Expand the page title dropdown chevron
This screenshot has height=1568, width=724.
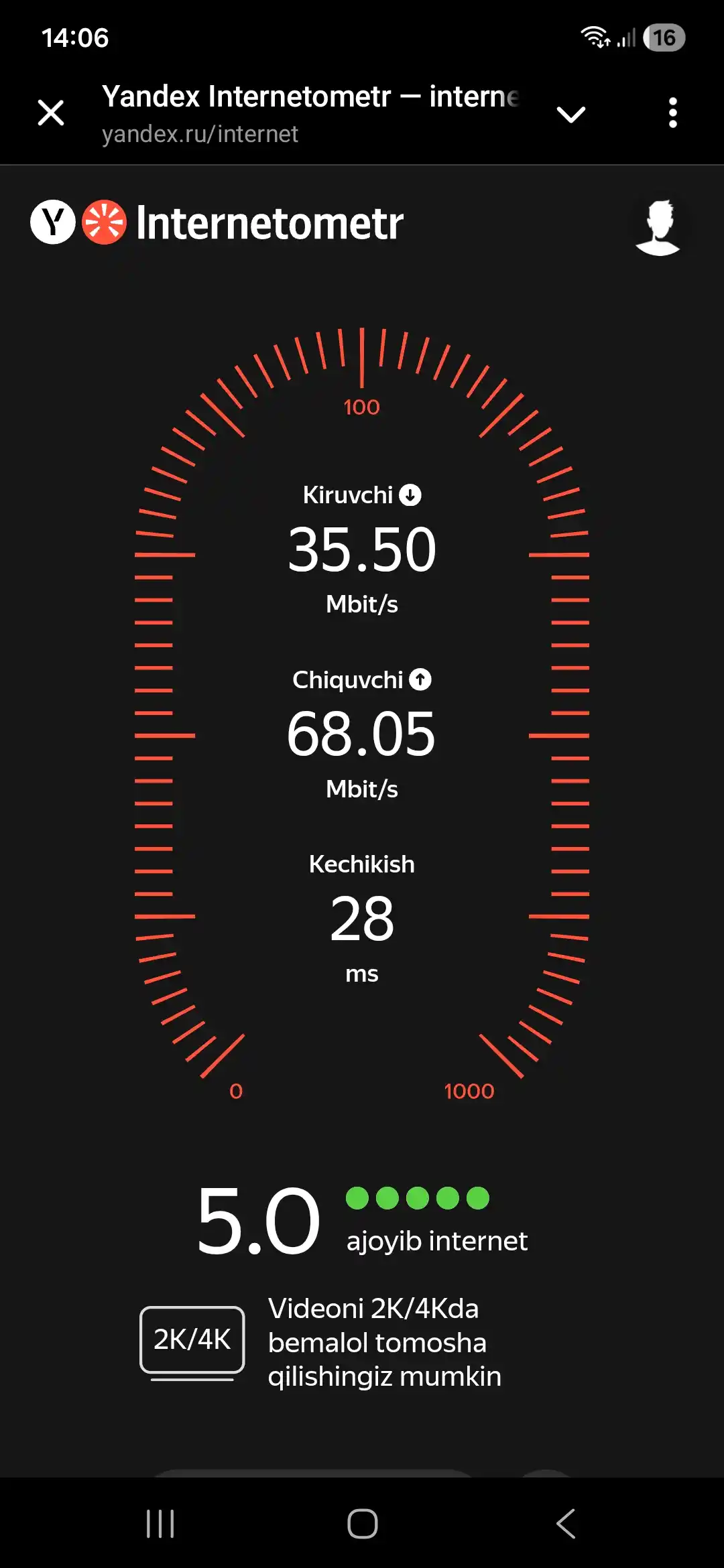point(571,115)
